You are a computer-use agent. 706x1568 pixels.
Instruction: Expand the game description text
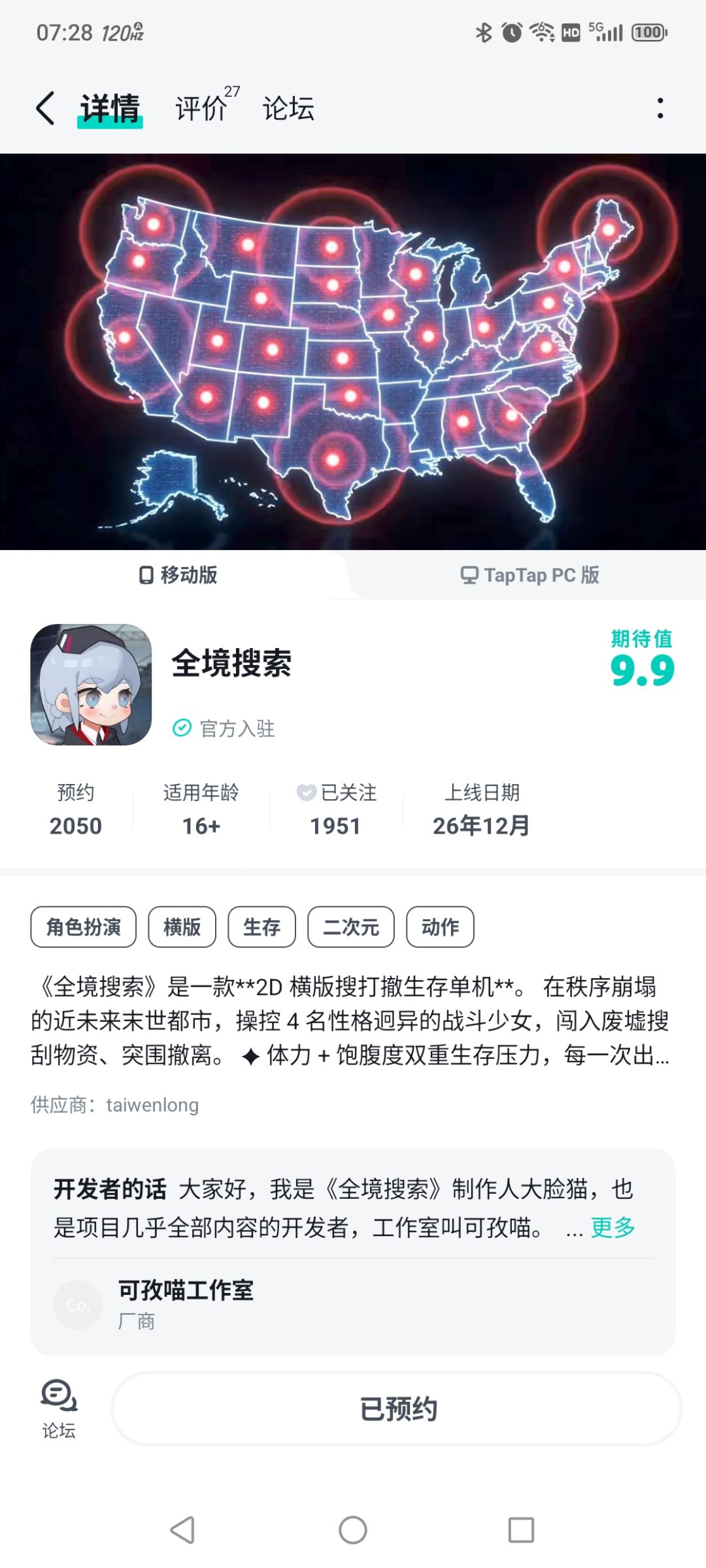point(350,1021)
